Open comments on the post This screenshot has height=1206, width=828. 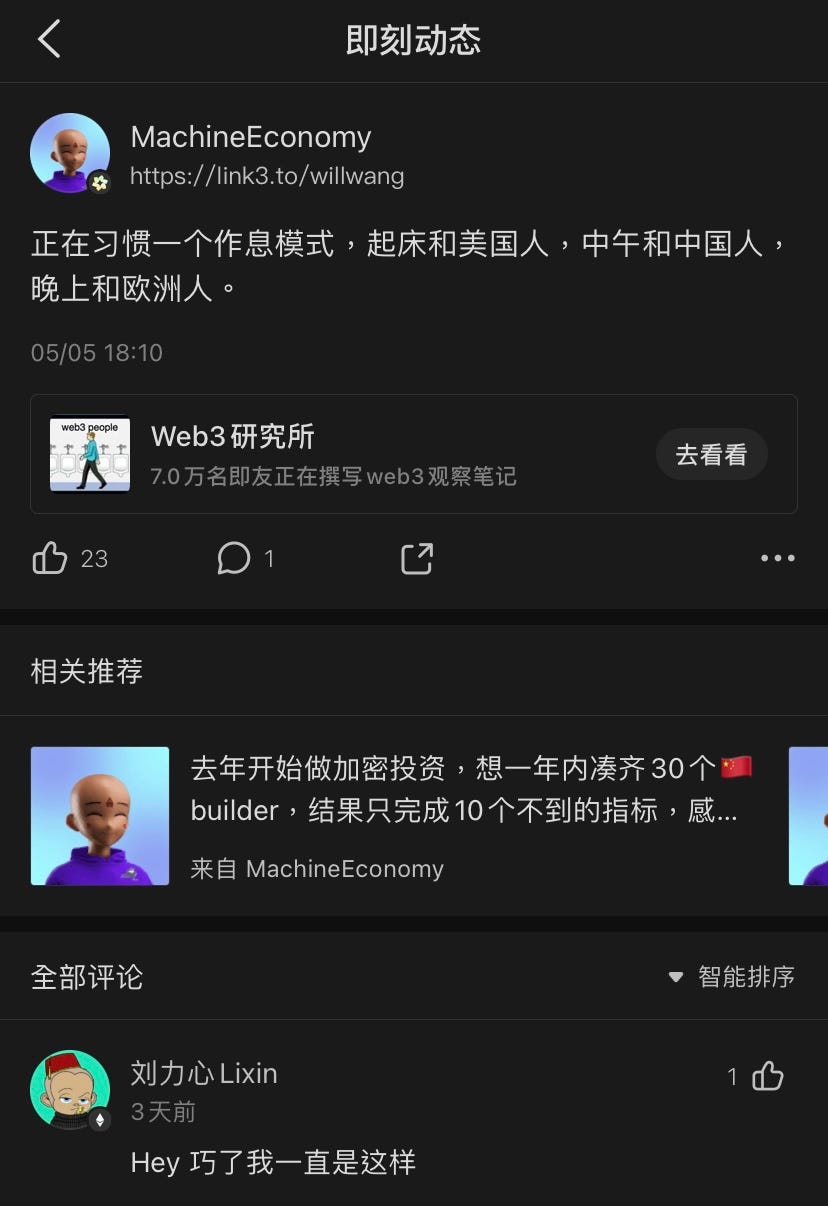(x=234, y=558)
